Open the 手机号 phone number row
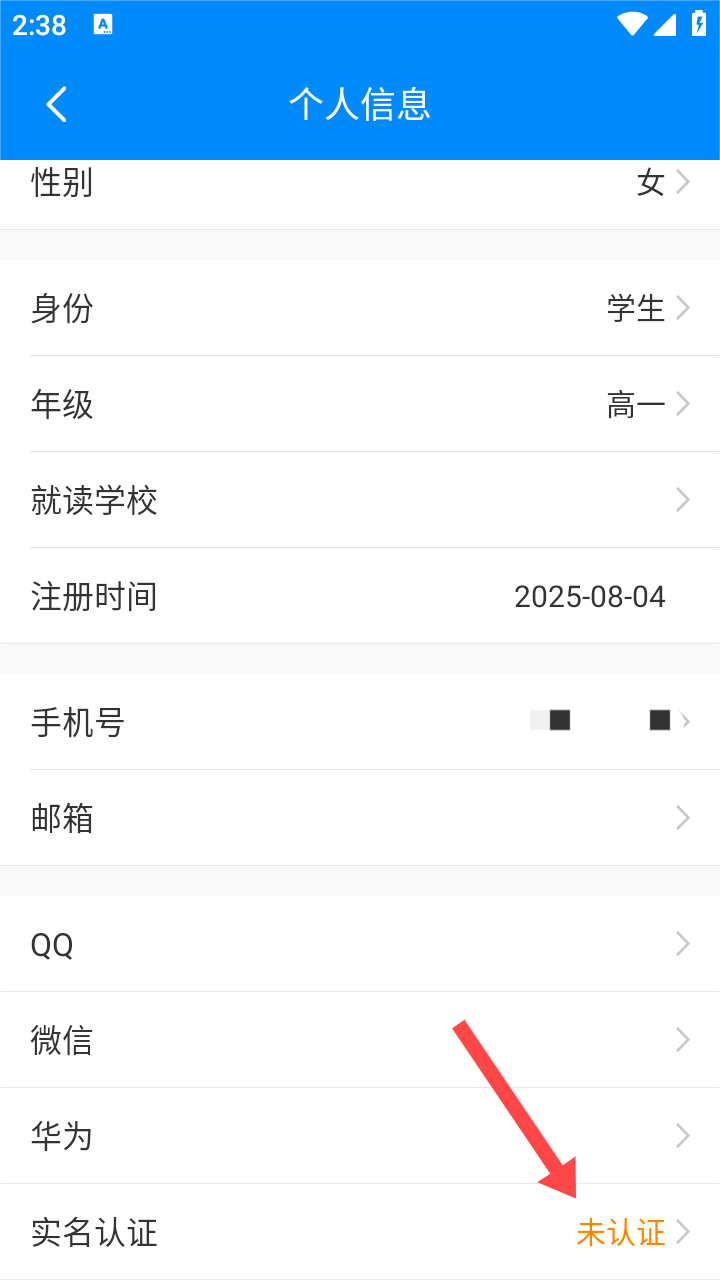 pyautogui.click(x=360, y=722)
